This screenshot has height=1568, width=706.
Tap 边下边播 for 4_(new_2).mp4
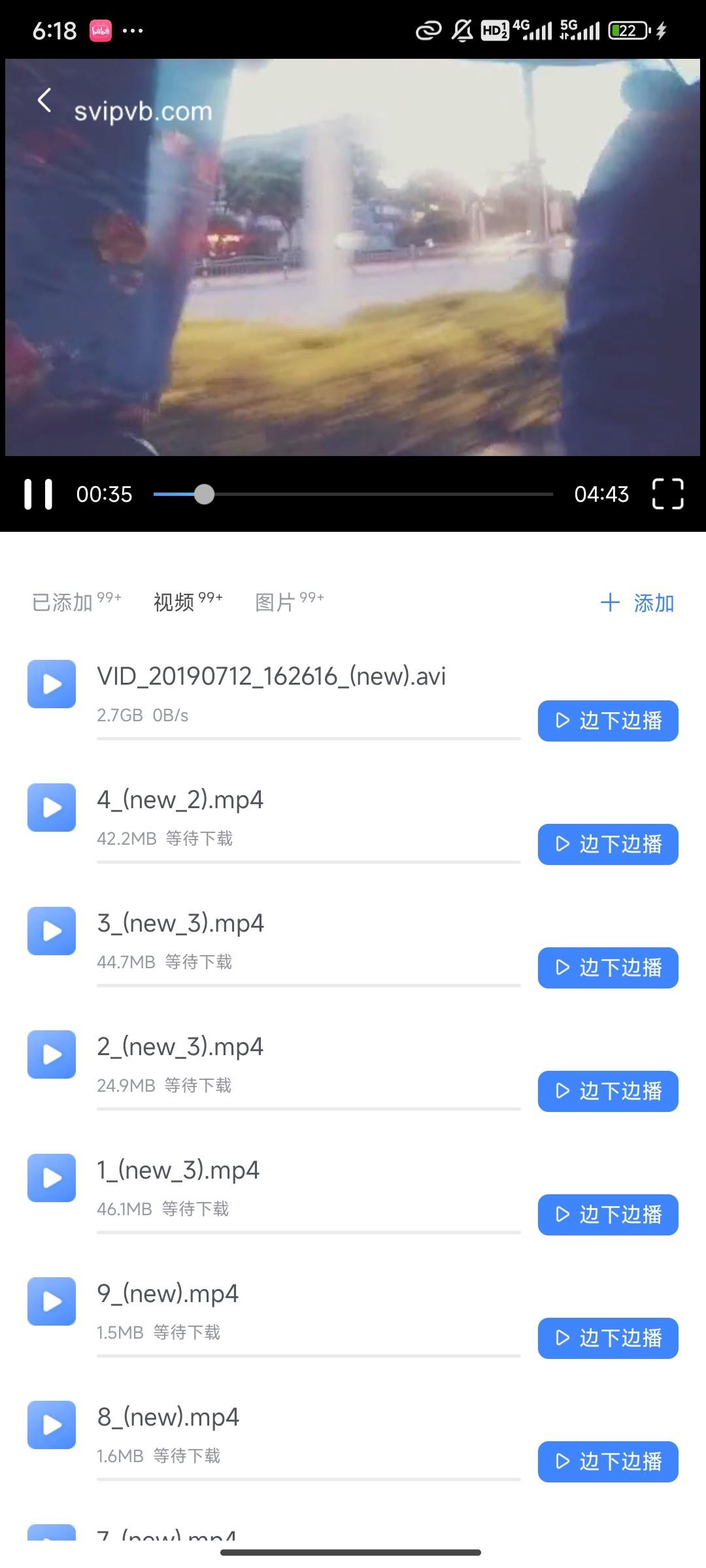pos(608,844)
